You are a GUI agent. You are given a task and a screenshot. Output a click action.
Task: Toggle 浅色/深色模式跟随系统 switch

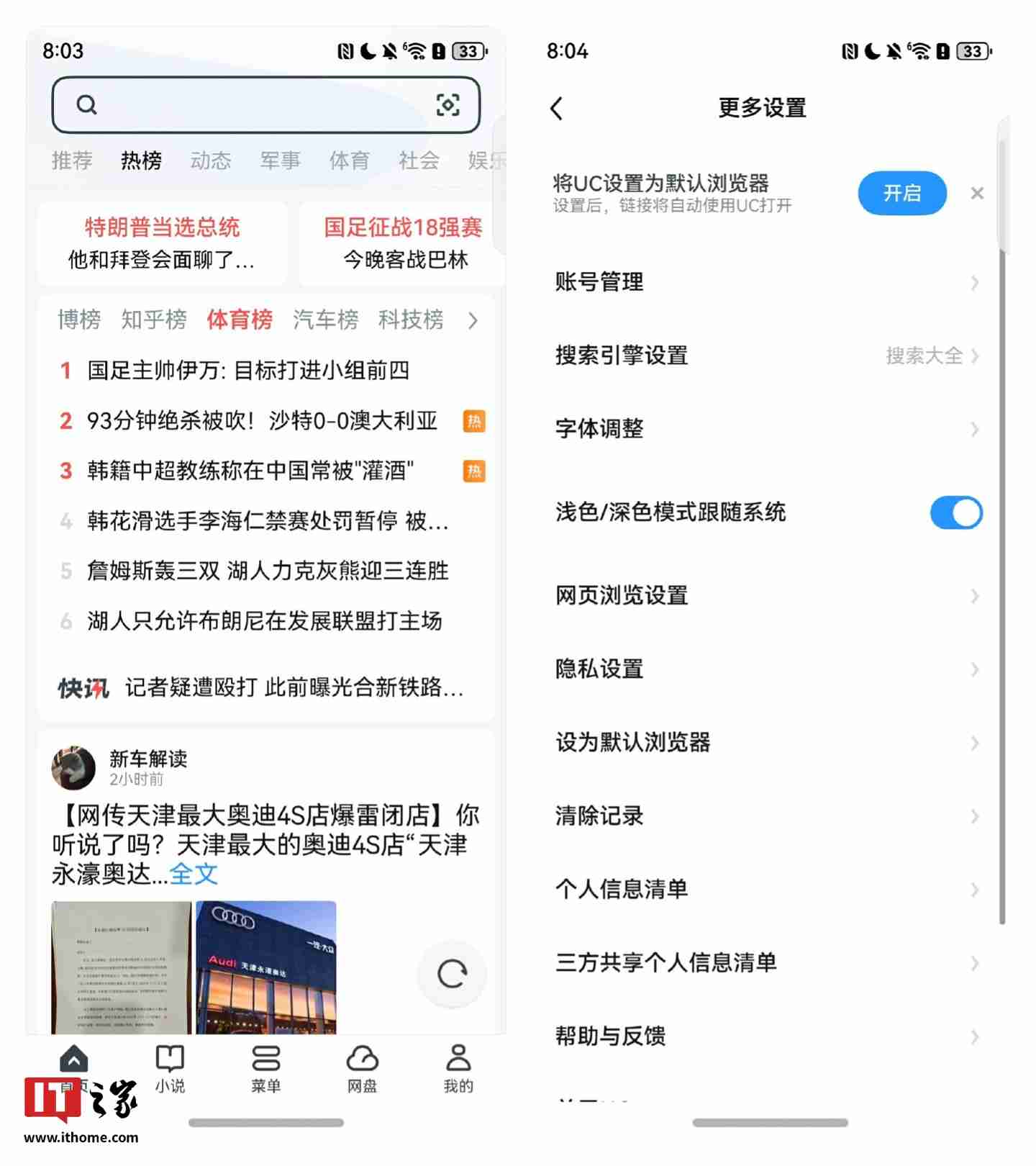[956, 512]
